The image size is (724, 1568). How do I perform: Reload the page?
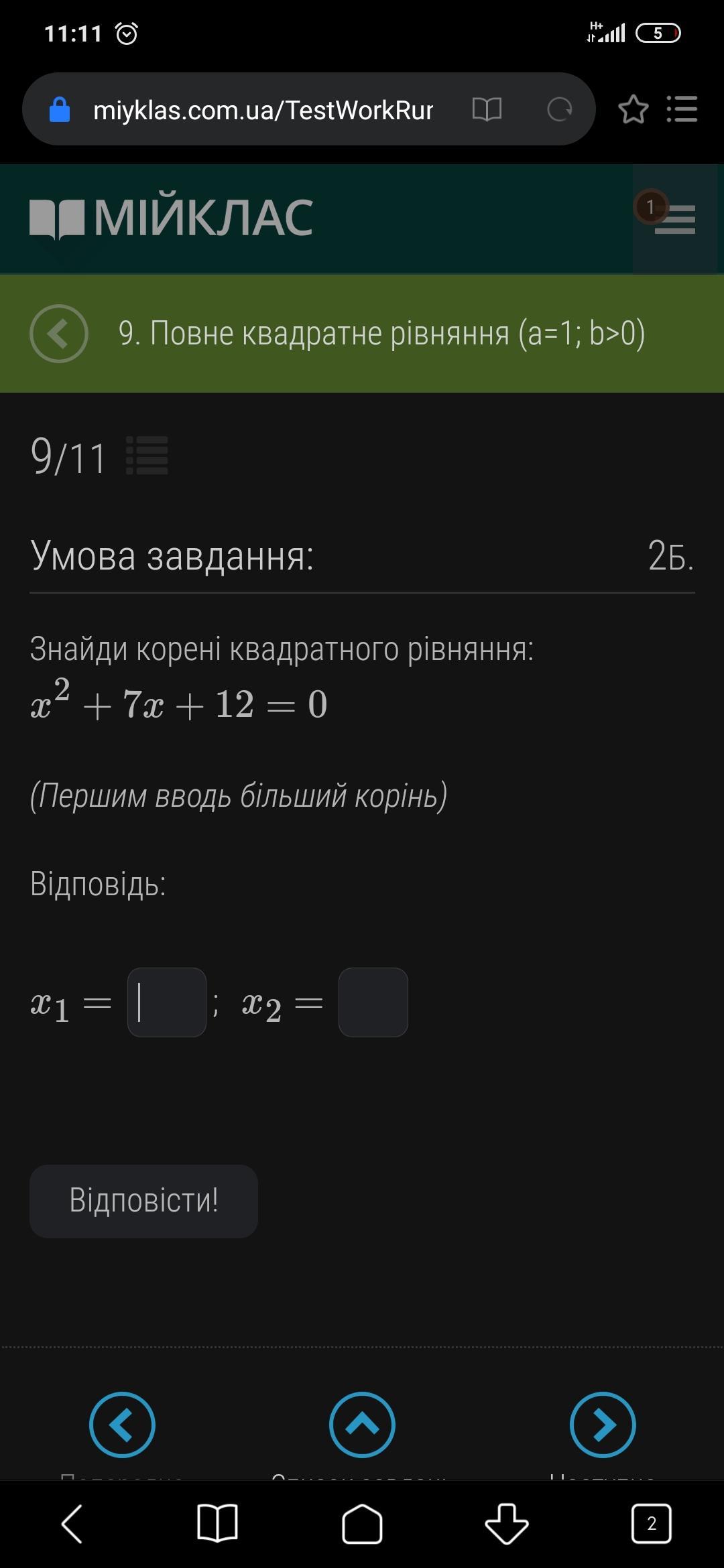click(559, 109)
